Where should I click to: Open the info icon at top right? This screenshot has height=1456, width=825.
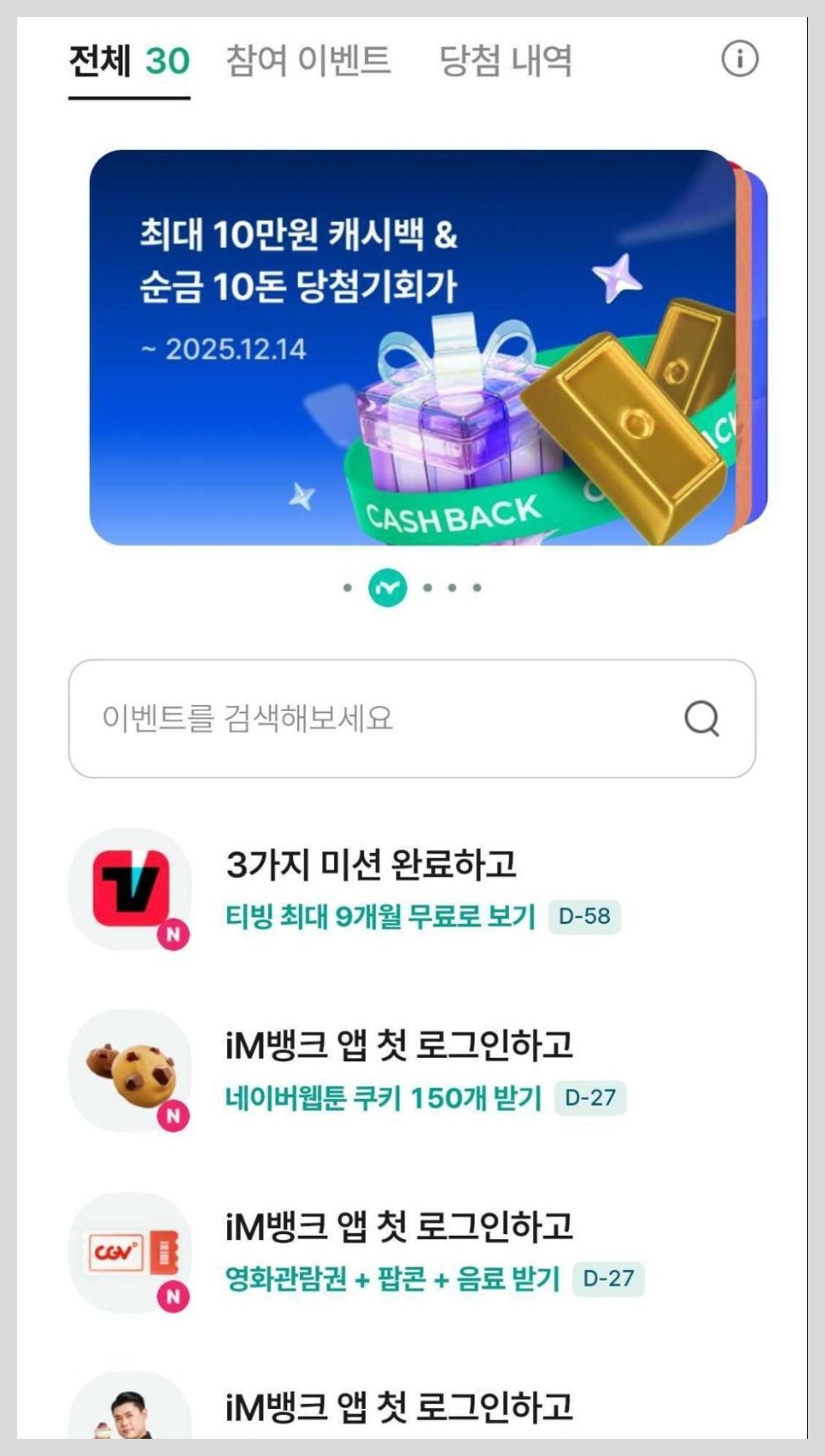[739, 59]
